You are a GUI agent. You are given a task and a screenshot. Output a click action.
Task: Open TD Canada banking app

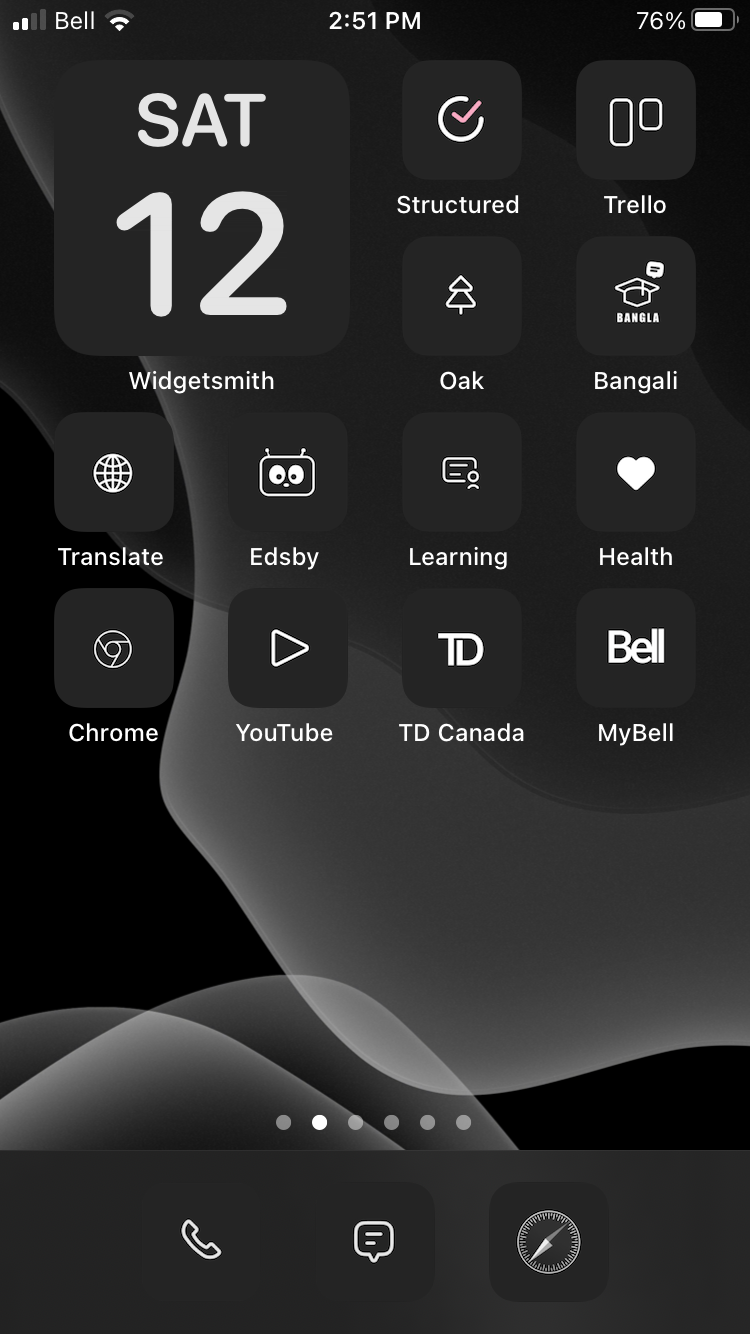(x=461, y=648)
